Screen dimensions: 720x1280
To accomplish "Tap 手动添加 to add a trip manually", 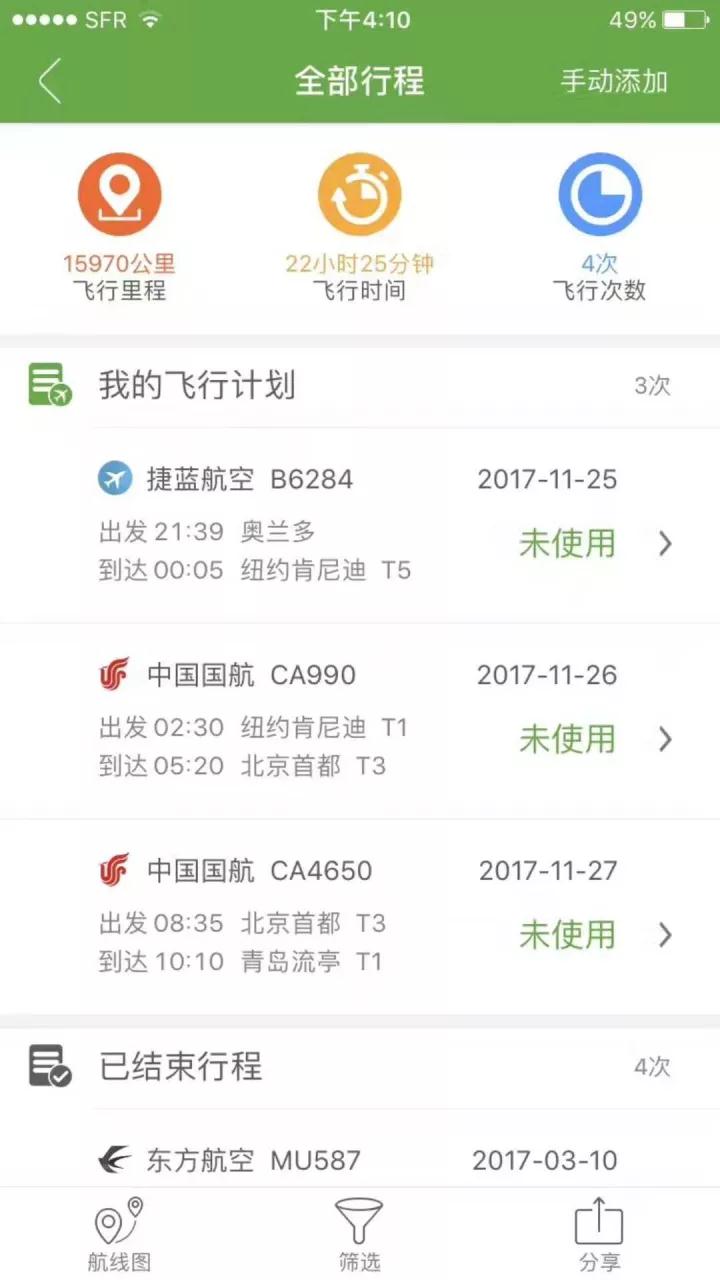I will coord(613,81).
